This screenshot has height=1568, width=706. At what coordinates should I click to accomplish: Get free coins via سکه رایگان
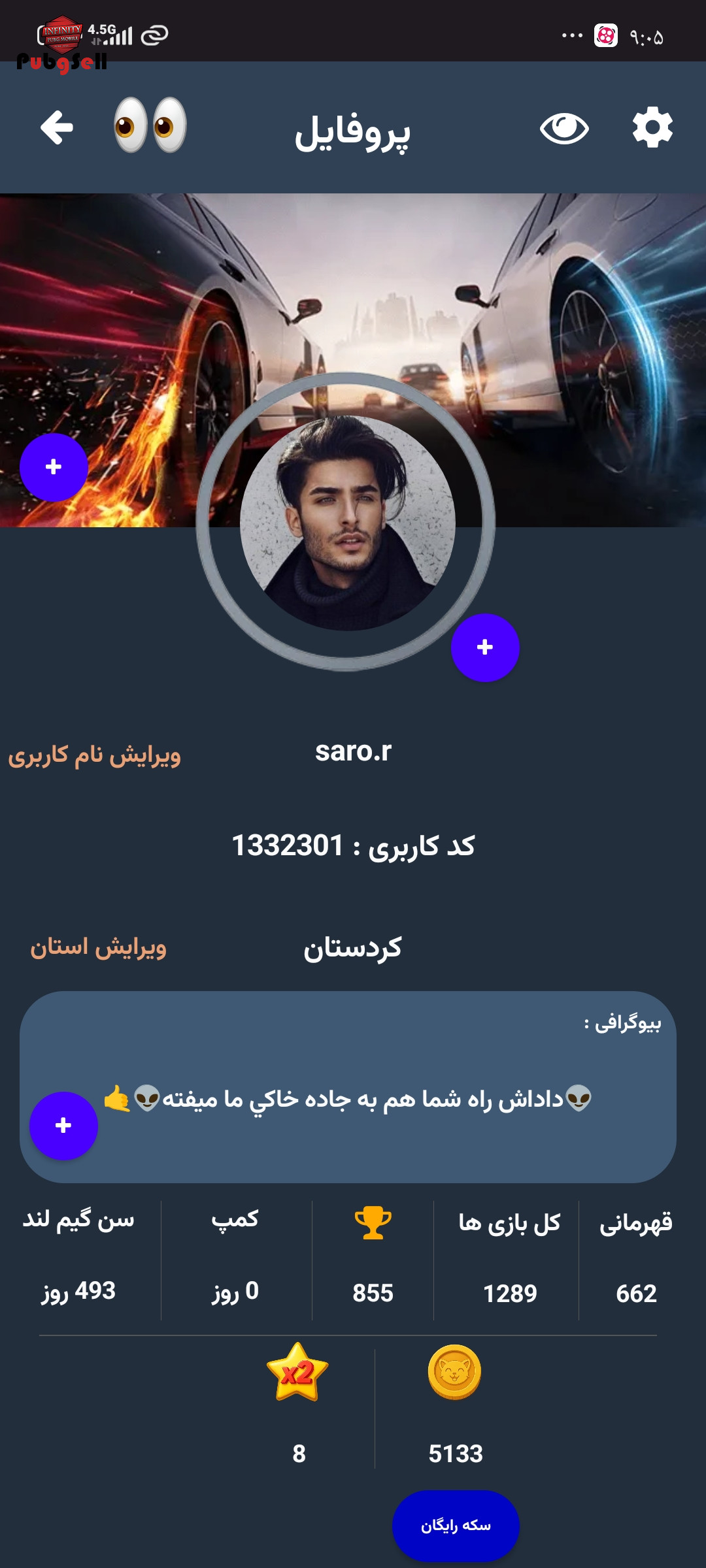456,1526
